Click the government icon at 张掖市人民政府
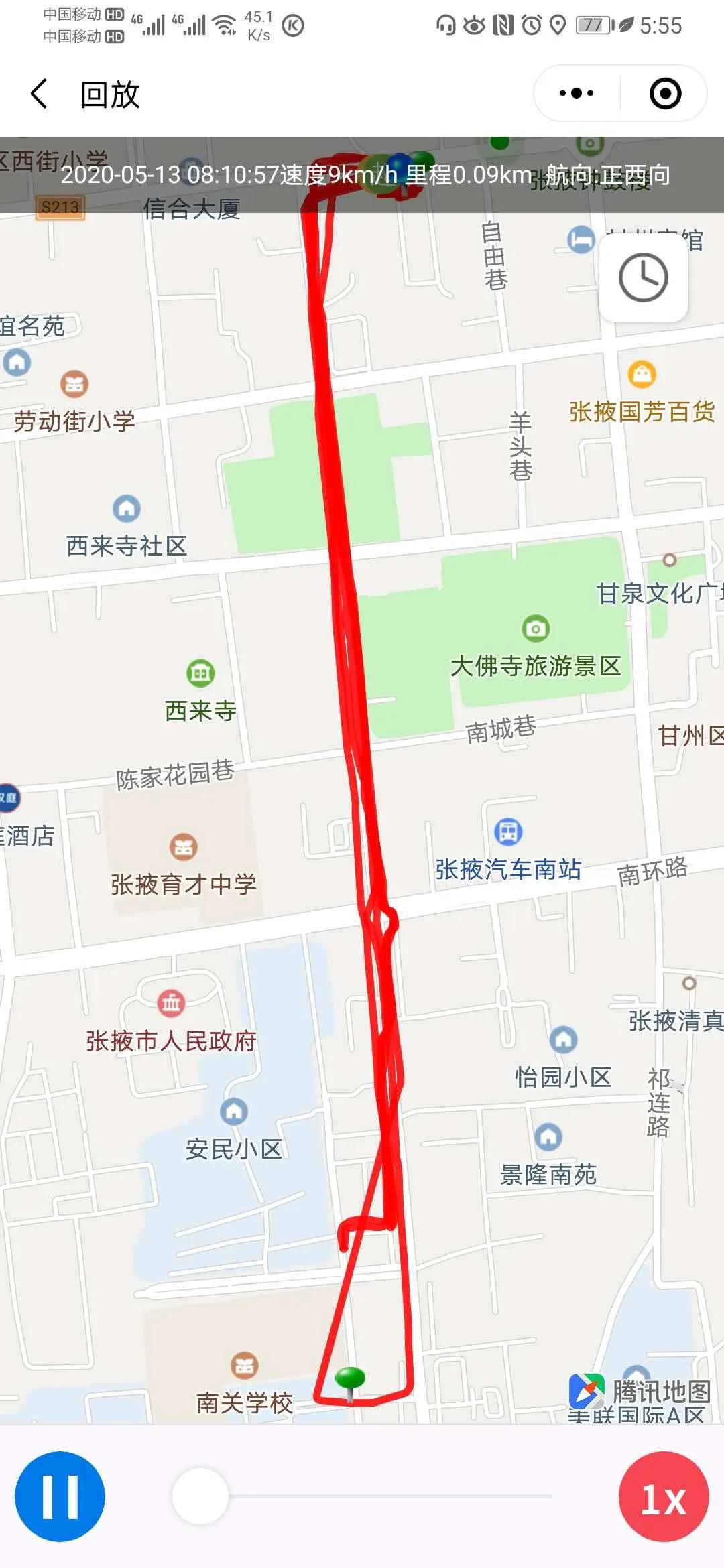Screen dimensions: 724x1568 (x=170, y=1003)
